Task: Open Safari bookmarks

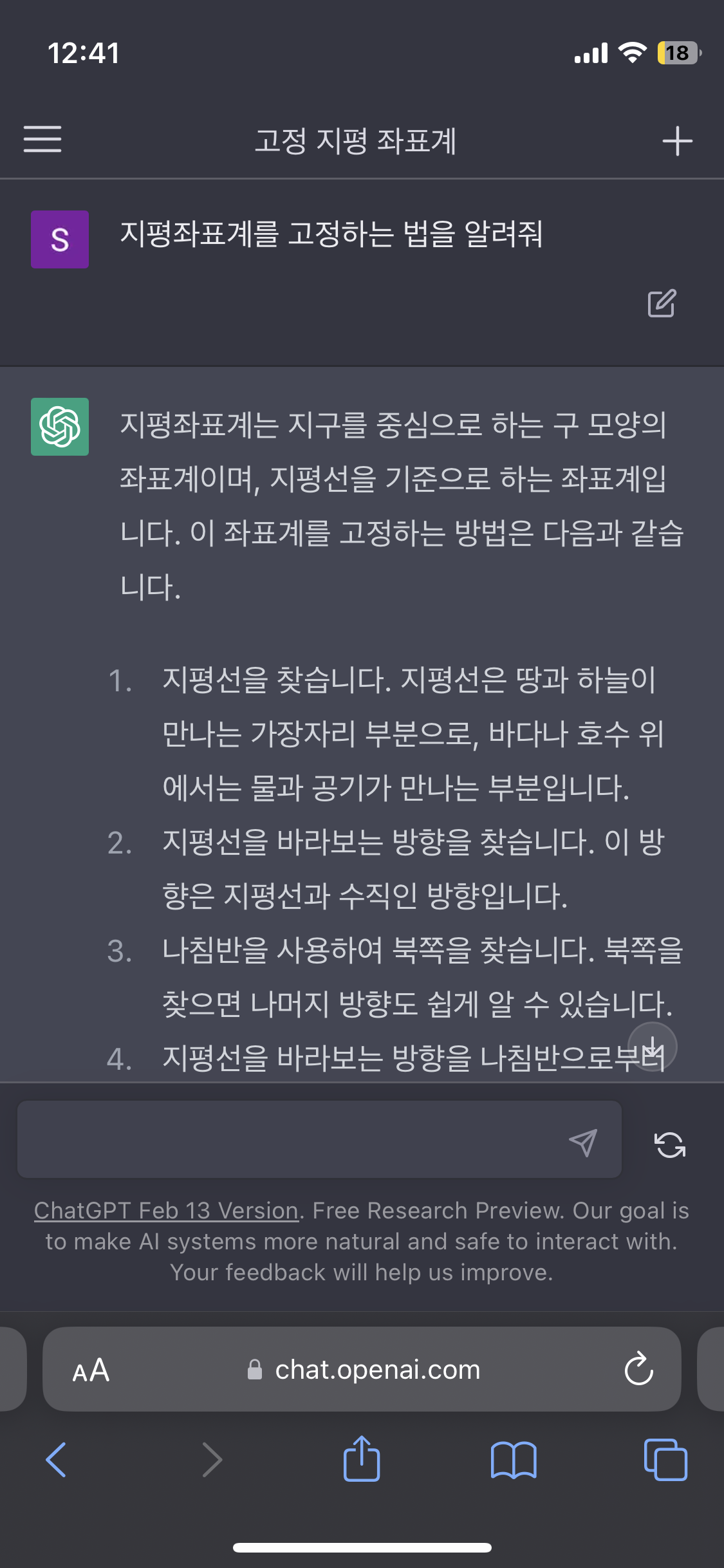Action: click(x=513, y=1459)
